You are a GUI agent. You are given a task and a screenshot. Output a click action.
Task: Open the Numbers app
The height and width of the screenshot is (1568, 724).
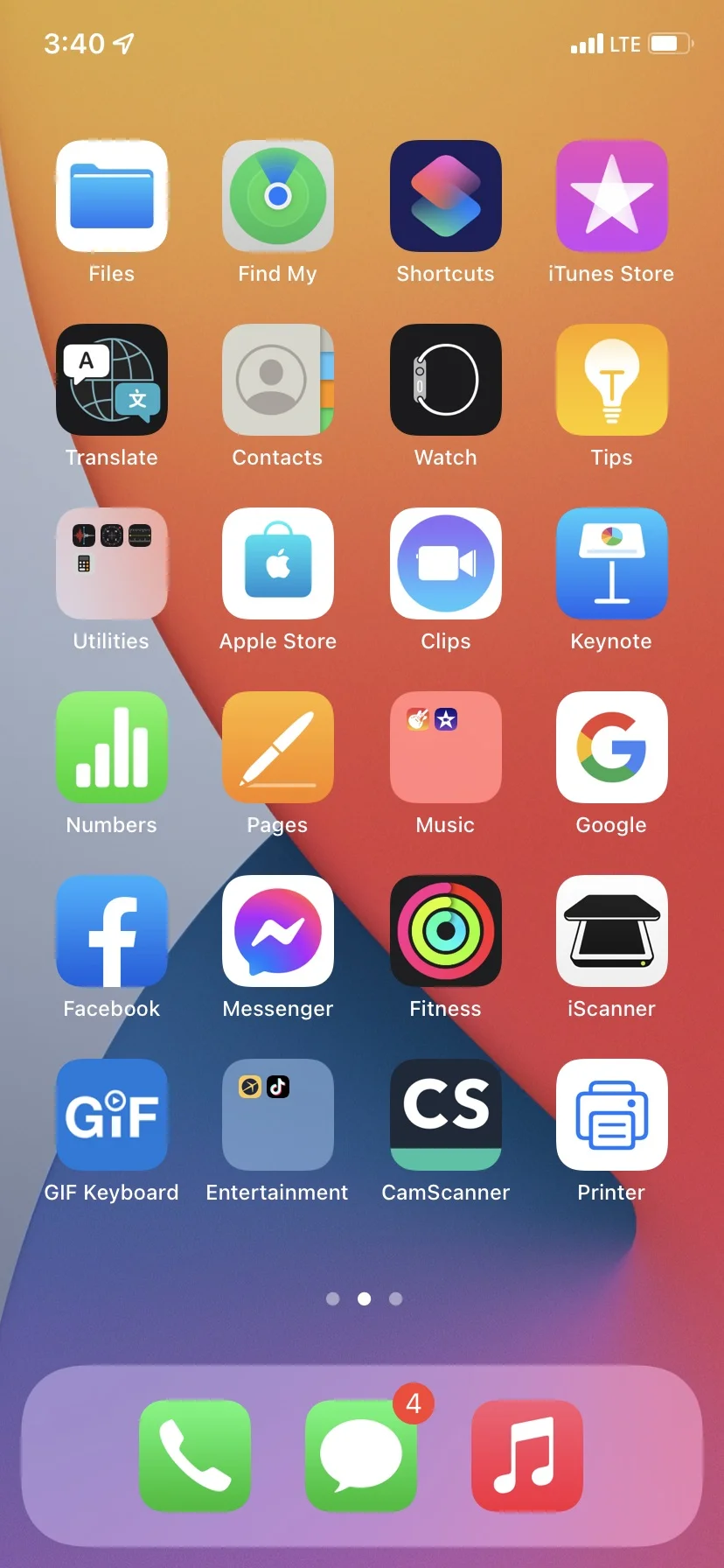(x=112, y=747)
